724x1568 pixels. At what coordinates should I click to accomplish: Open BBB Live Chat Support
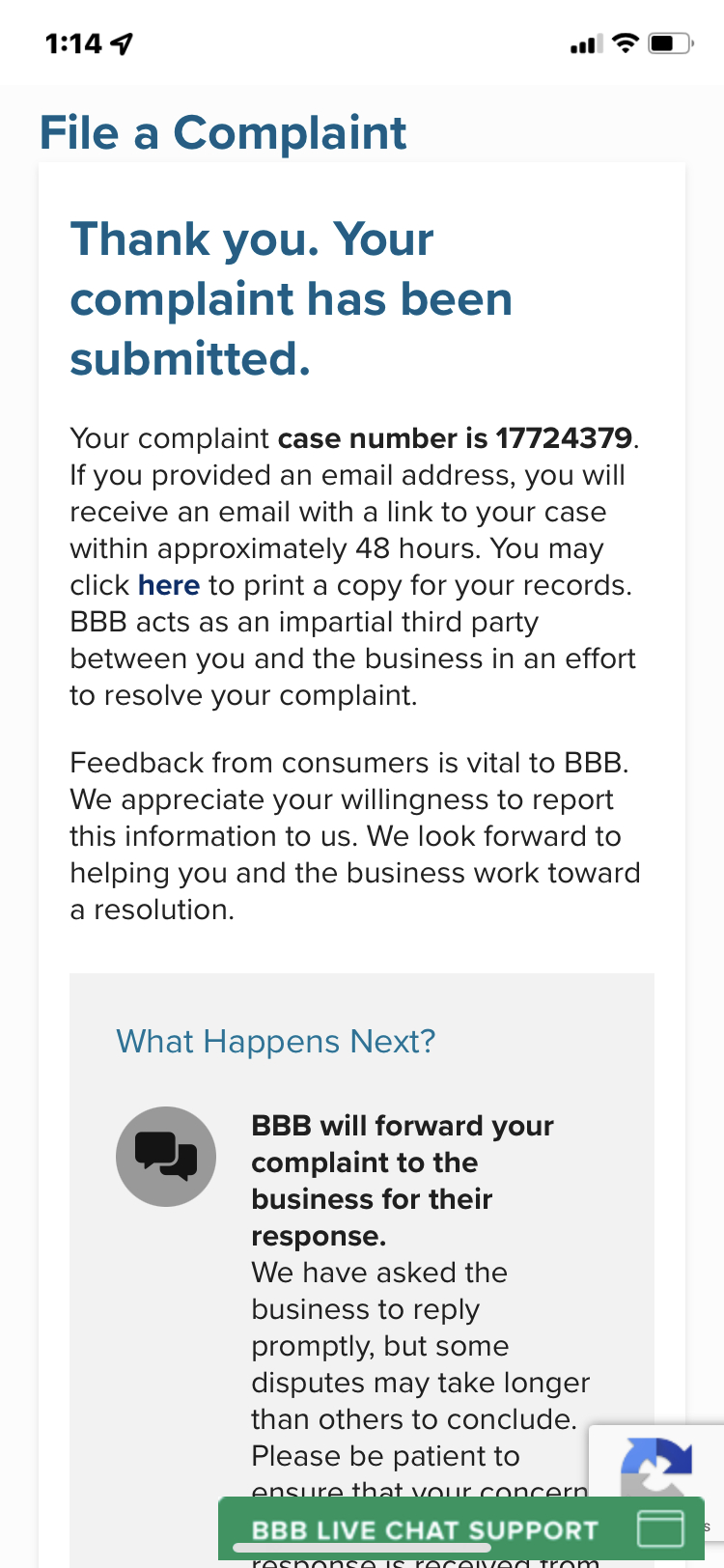tap(461, 1530)
